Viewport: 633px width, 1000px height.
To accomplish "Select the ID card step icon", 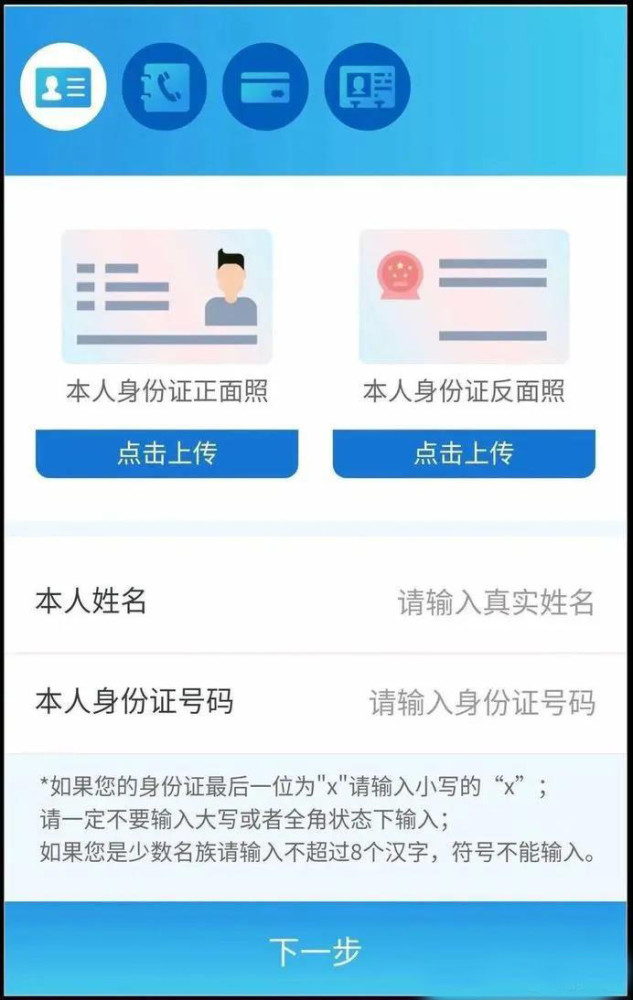I will pyautogui.click(x=63, y=87).
